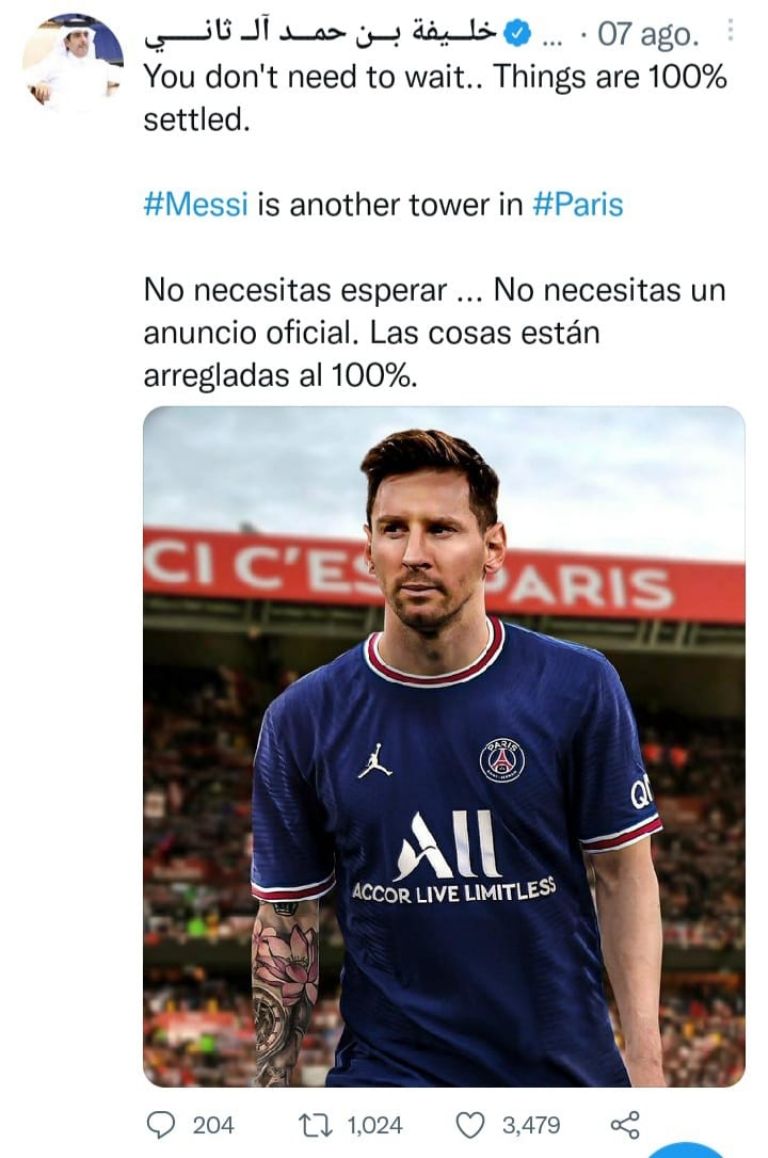Like the tweet with 3,479 likes

tap(470, 1125)
